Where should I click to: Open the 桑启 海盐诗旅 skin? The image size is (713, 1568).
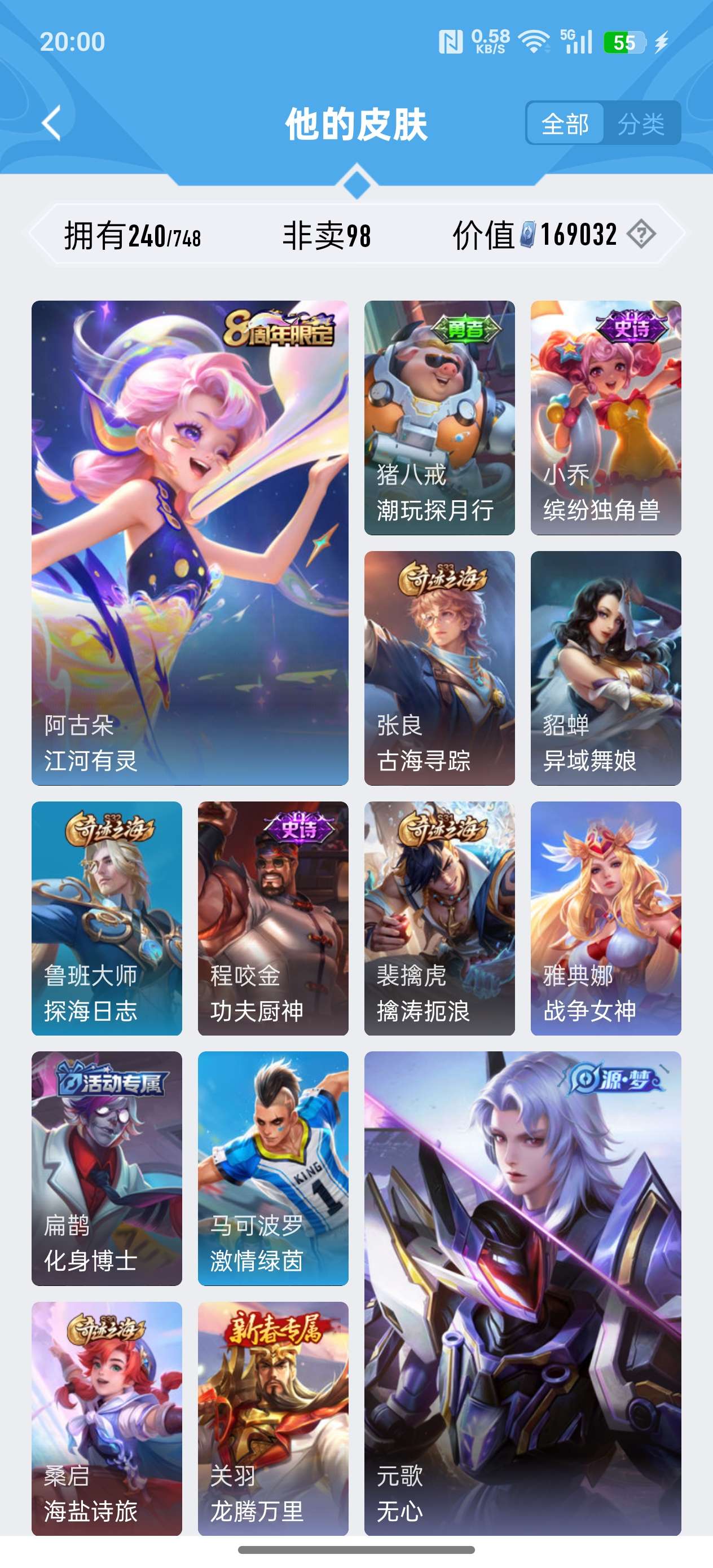107,1419
